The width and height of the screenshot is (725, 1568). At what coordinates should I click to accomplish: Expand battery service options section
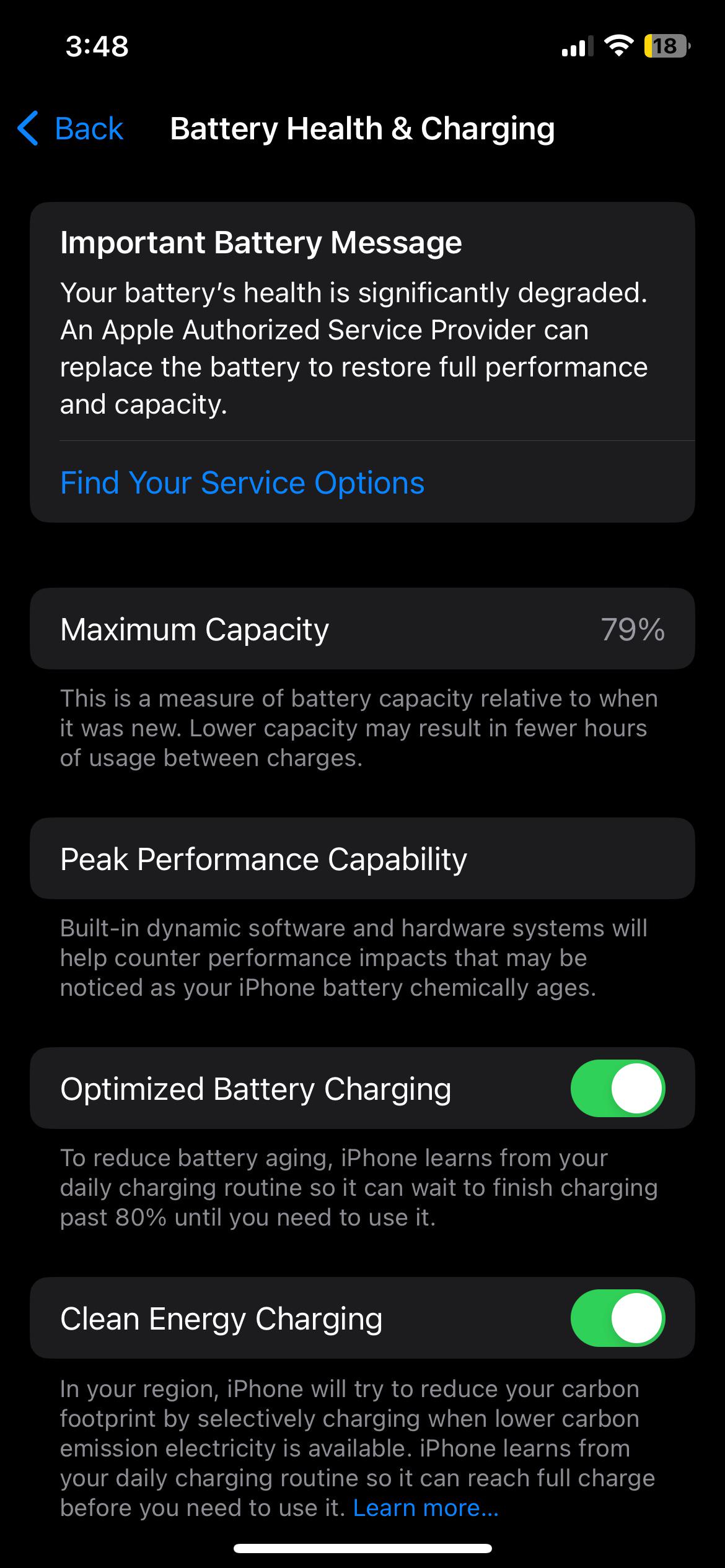pyautogui.click(x=242, y=482)
